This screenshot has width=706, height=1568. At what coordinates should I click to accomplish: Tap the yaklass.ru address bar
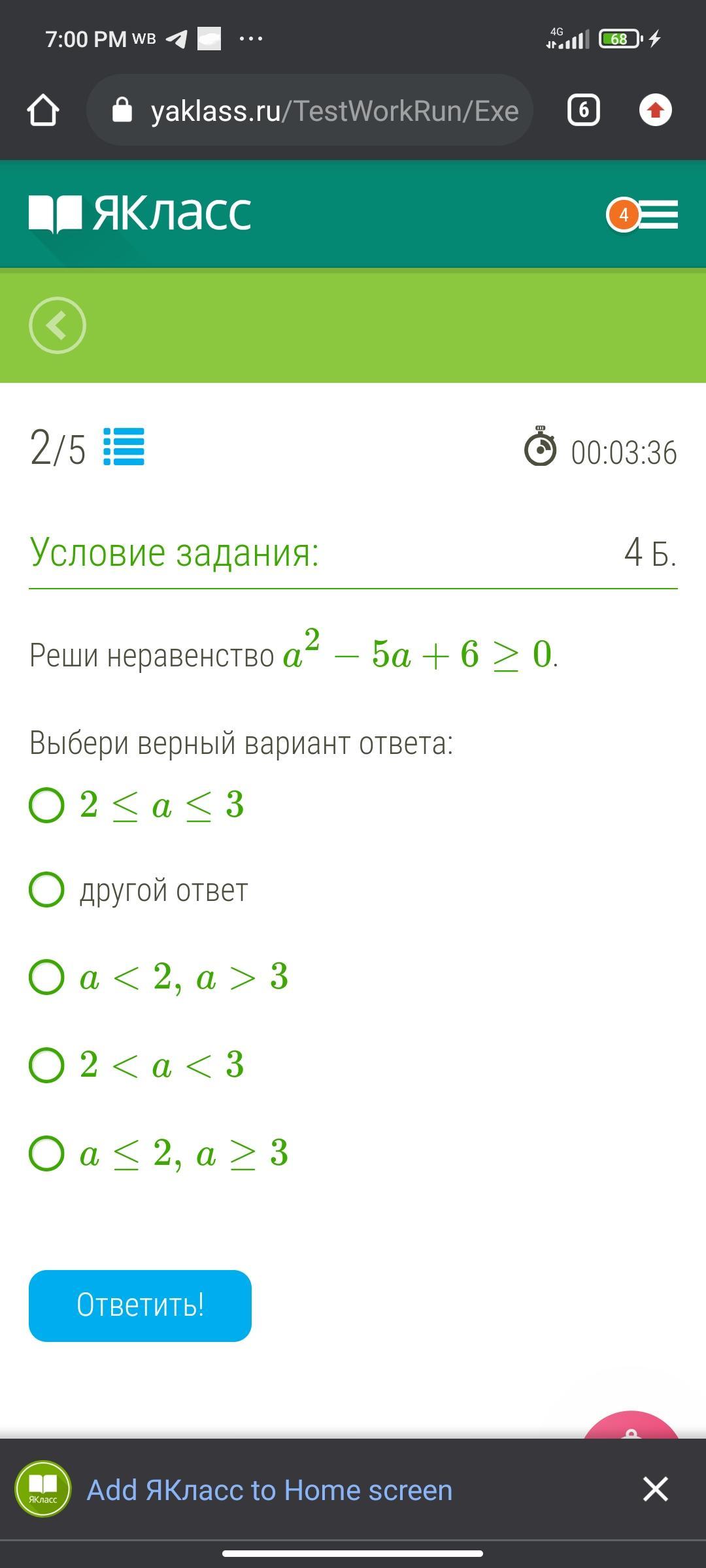point(310,110)
